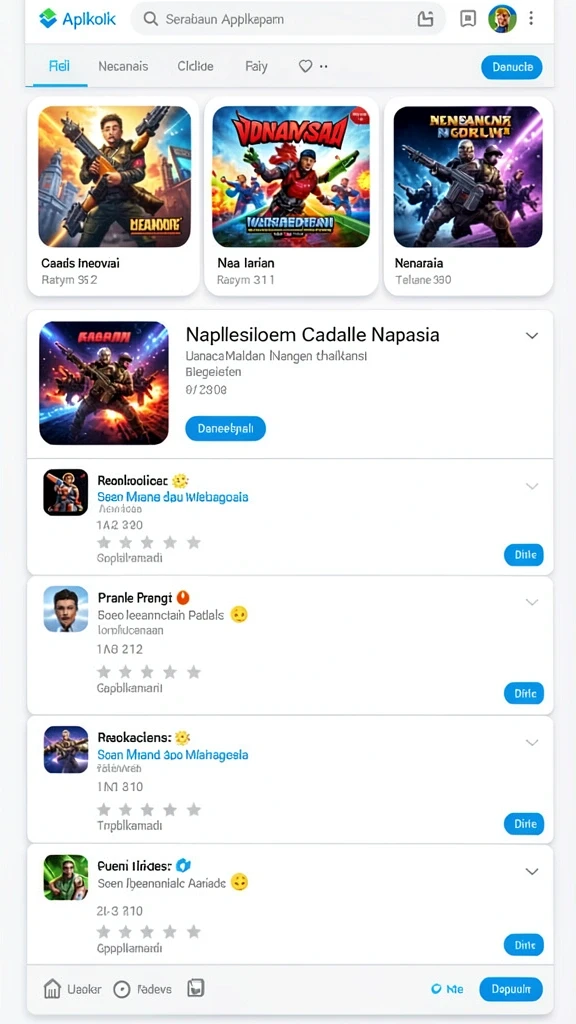Expand the Pueni Ilridesr row chevron
The height and width of the screenshot is (1024, 576).
click(x=532, y=872)
